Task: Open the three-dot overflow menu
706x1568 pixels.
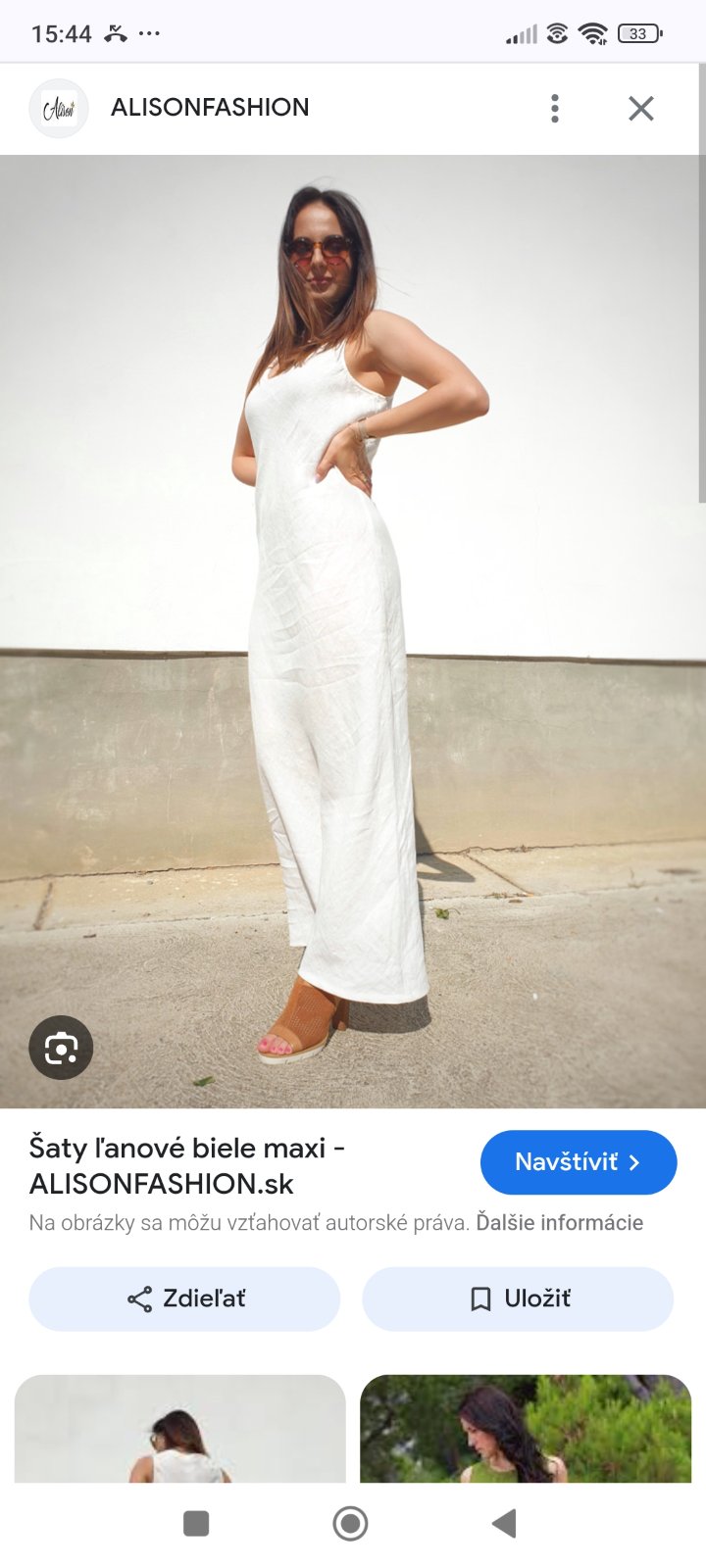Action: click(x=555, y=108)
